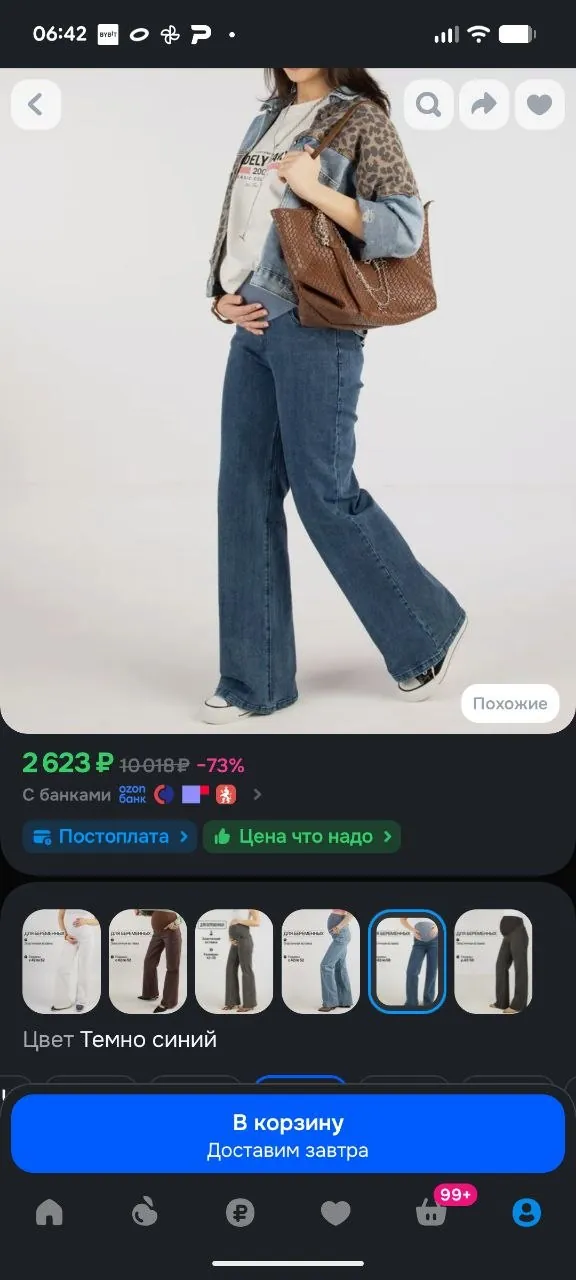This screenshot has width=576, height=1280.
Task: Choose the gray jeans color thumbnail
Action: [x=234, y=961]
